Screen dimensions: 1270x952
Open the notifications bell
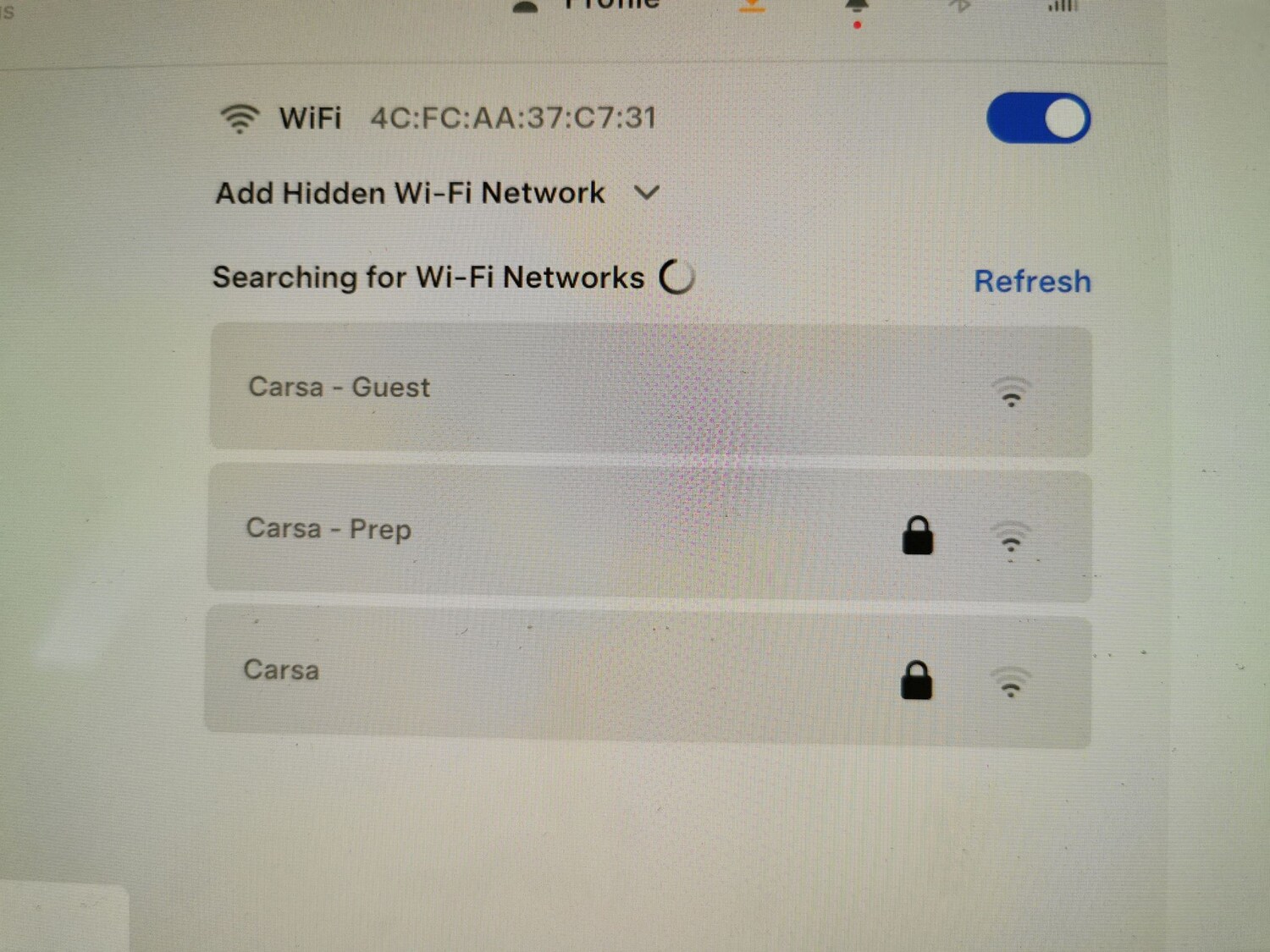tap(857, 7)
